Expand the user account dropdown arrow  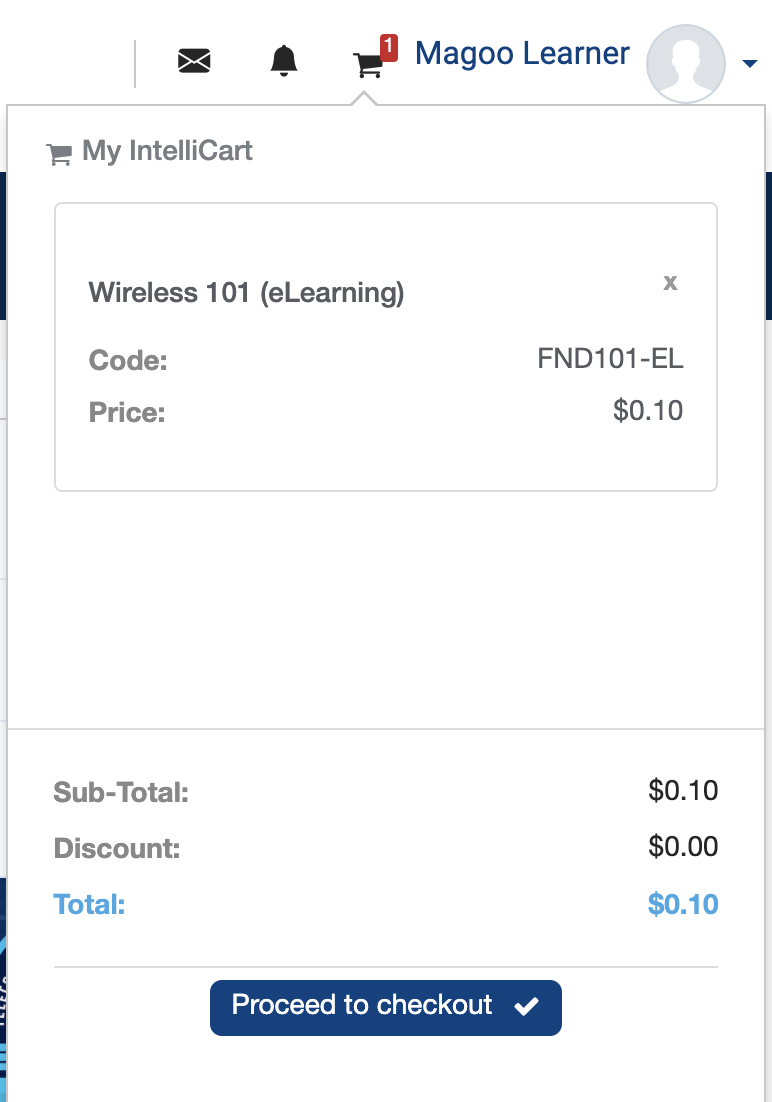point(750,64)
